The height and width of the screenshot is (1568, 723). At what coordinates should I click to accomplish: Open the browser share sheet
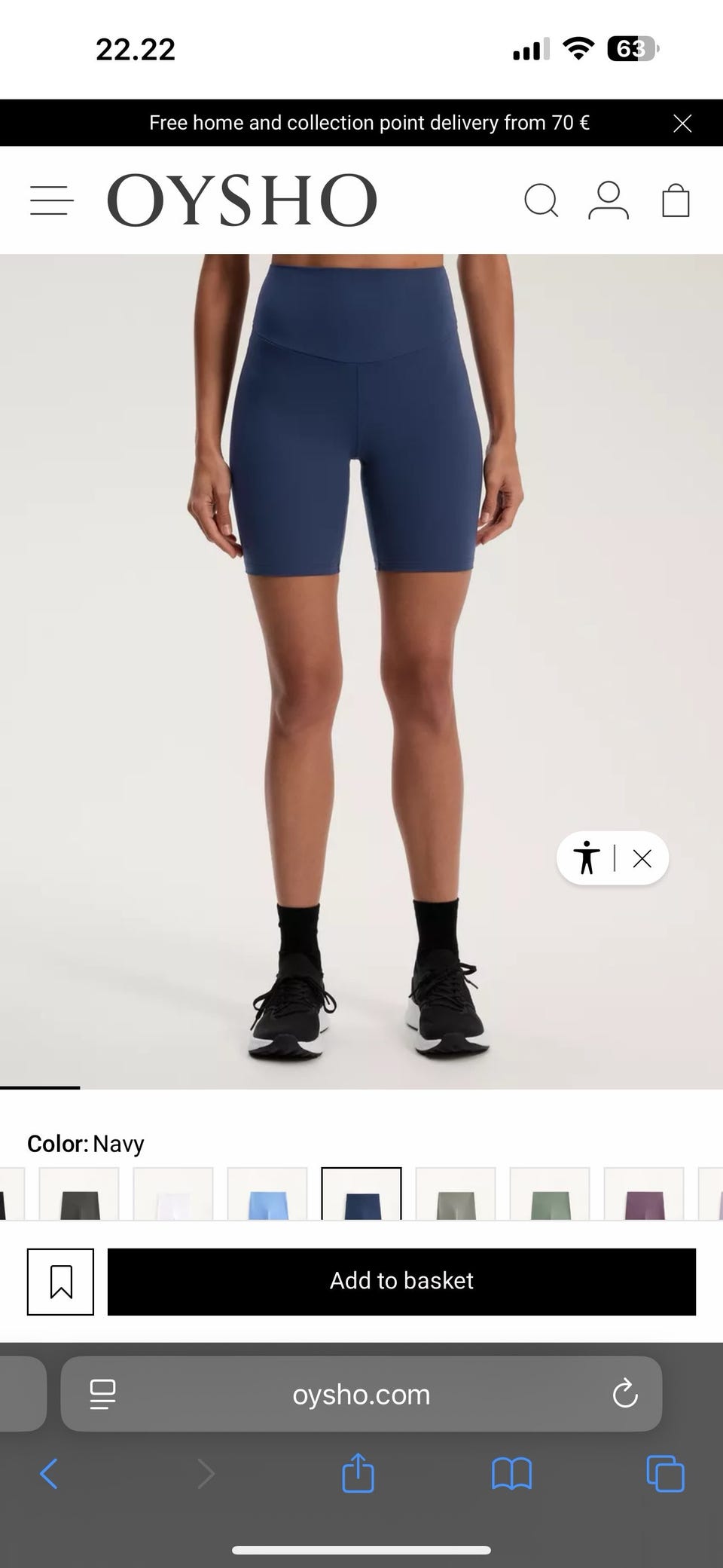click(358, 1473)
